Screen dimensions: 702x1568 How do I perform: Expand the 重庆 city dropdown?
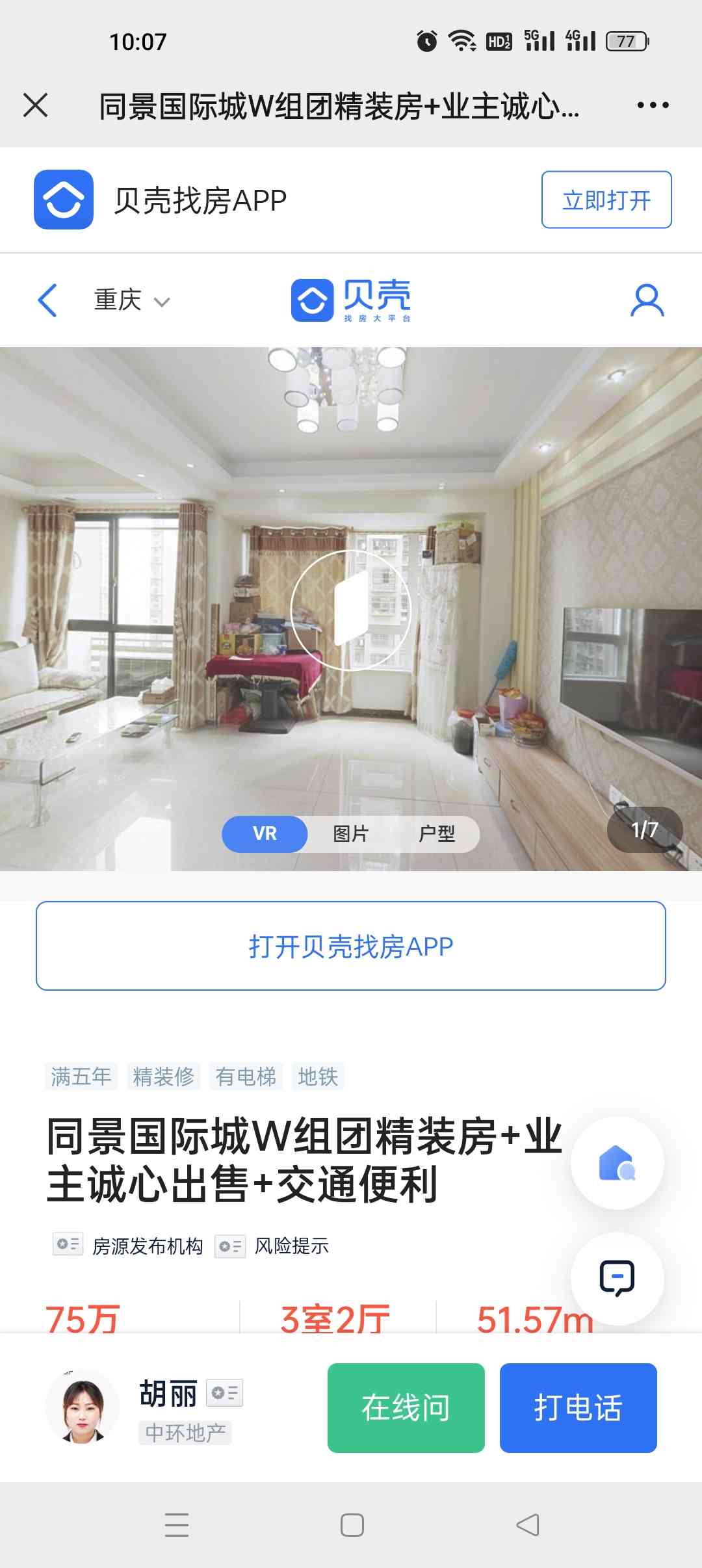tap(132, 300)
